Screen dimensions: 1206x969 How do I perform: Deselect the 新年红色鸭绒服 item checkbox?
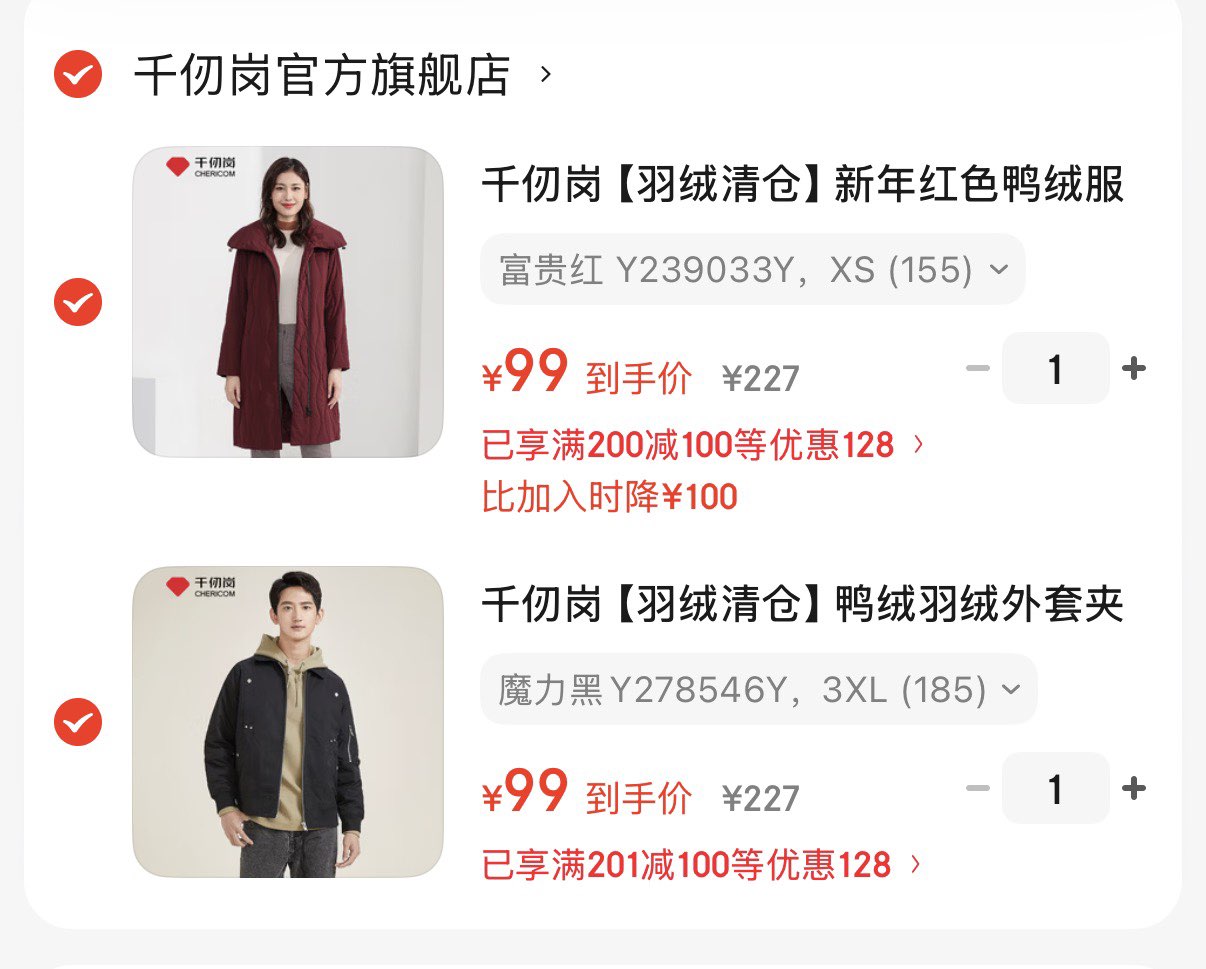[78, 302]
